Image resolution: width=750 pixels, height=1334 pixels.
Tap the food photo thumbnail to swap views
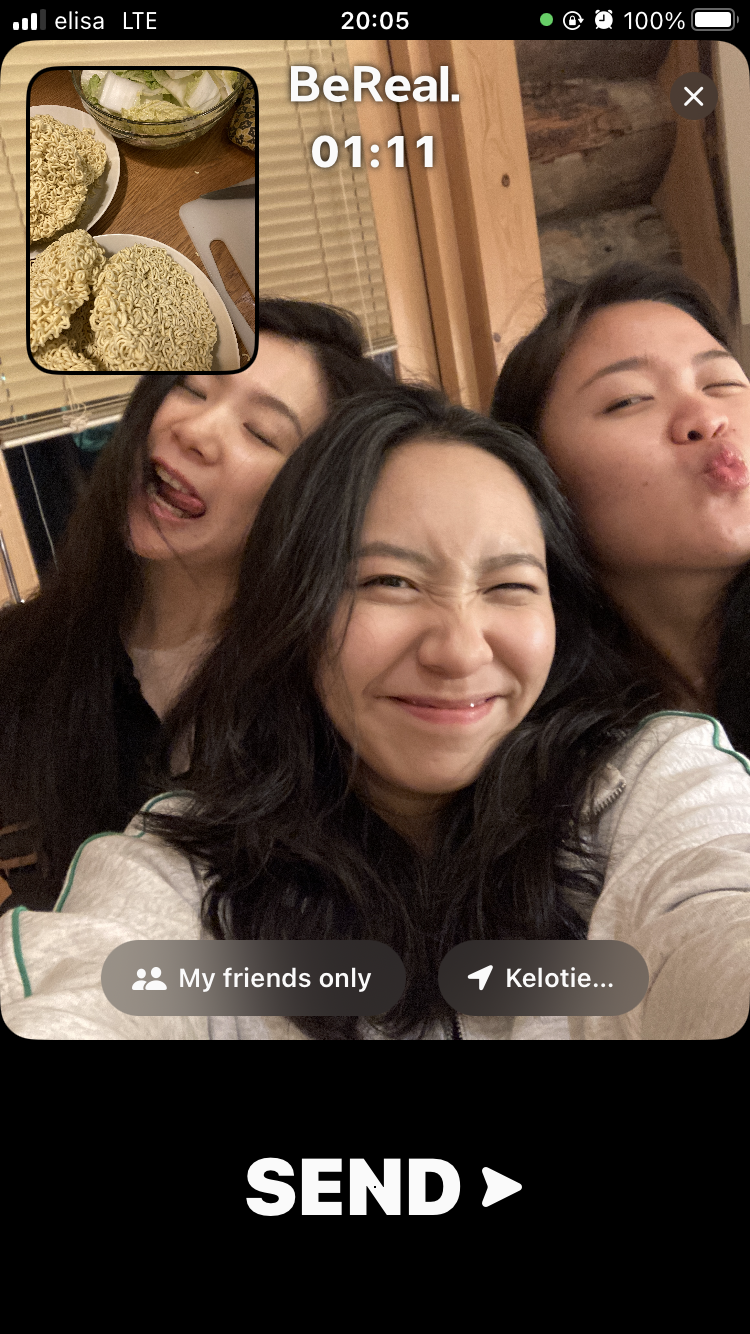[143, 221]
